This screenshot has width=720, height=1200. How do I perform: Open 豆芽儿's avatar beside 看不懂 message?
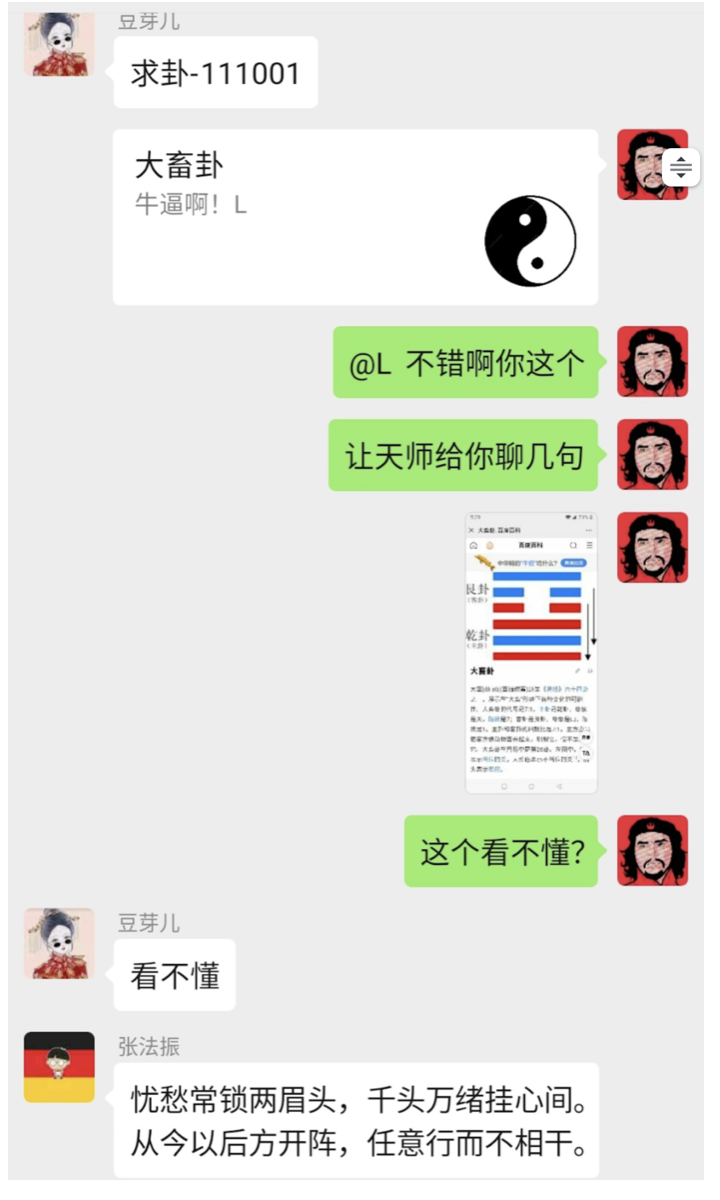coord(59,943)
